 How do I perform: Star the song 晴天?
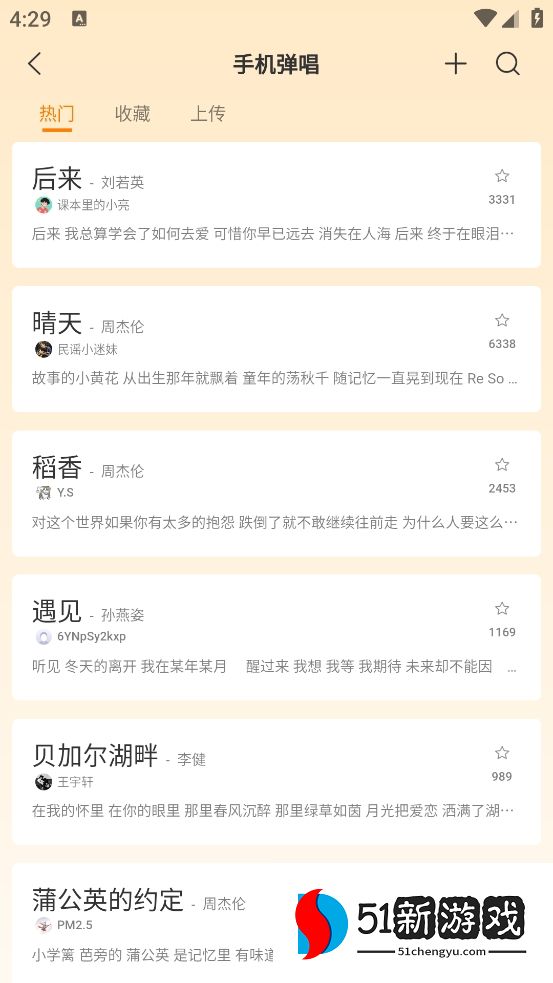click(x=502, y=320)
